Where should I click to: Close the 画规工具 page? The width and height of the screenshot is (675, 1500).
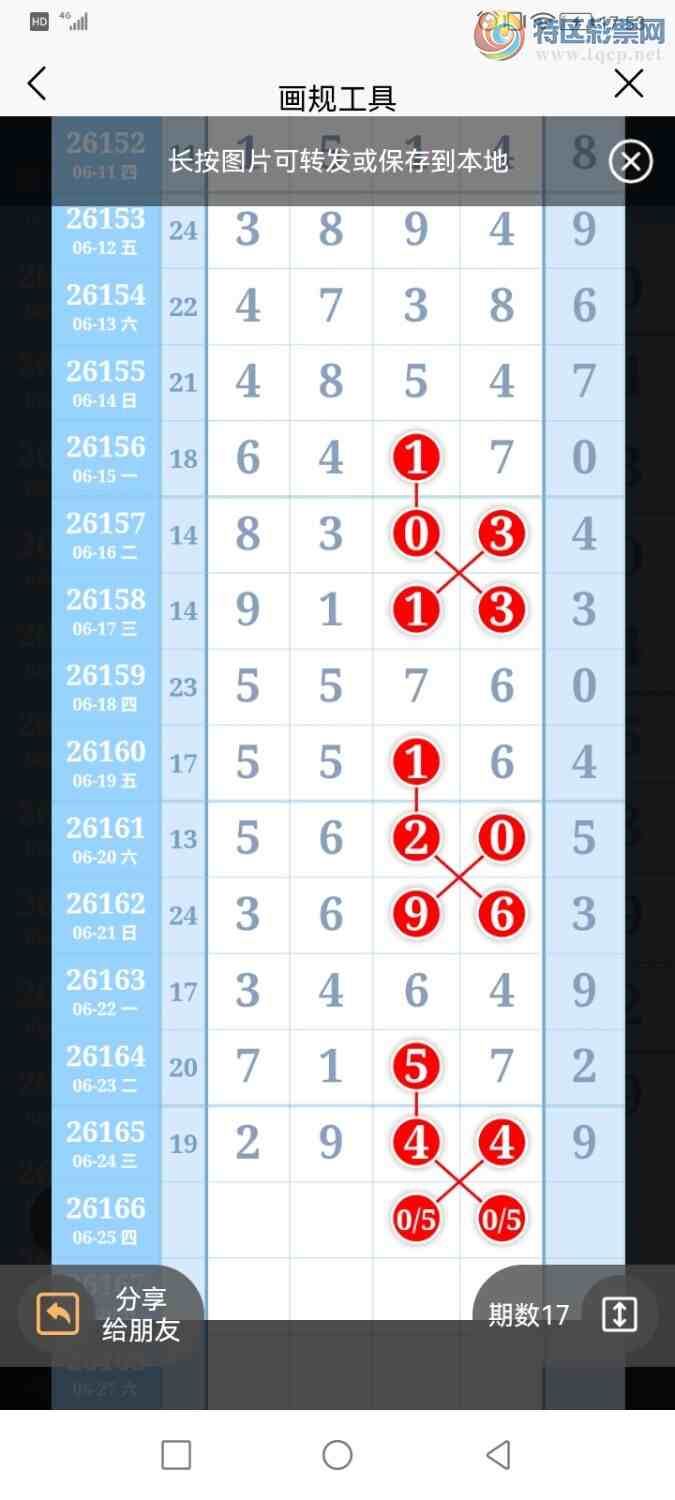pyautogui.click(x=629, y=84)
